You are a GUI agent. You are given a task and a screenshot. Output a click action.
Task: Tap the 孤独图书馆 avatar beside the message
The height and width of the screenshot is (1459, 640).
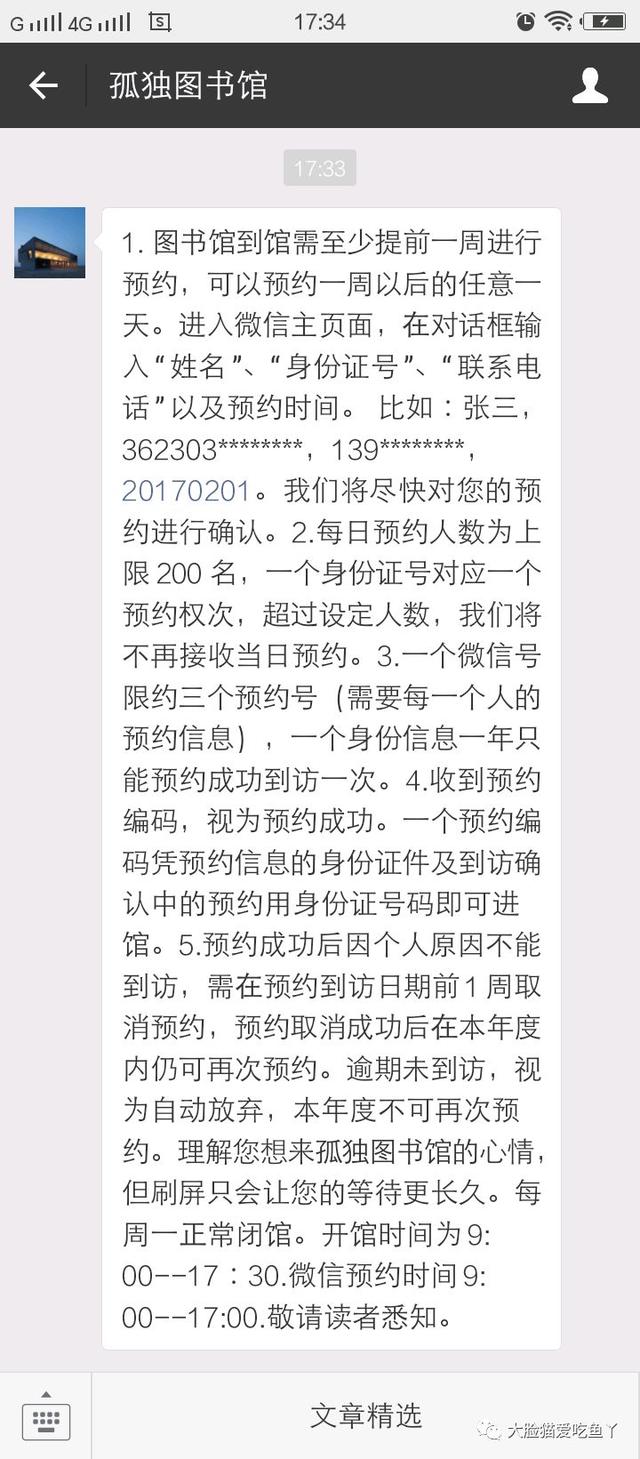tap(50, 243)
